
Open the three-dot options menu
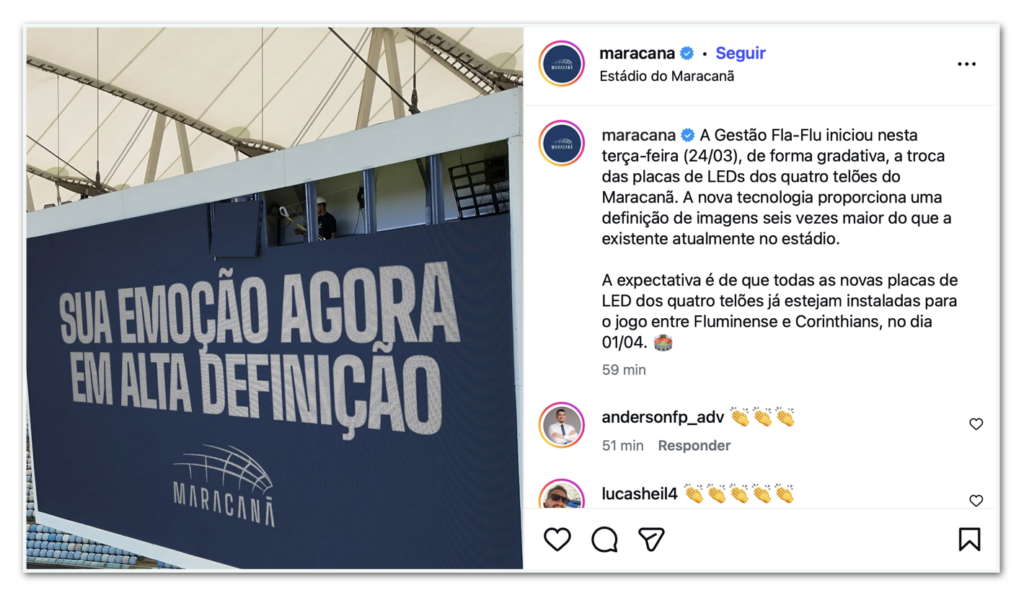(966, 64)
